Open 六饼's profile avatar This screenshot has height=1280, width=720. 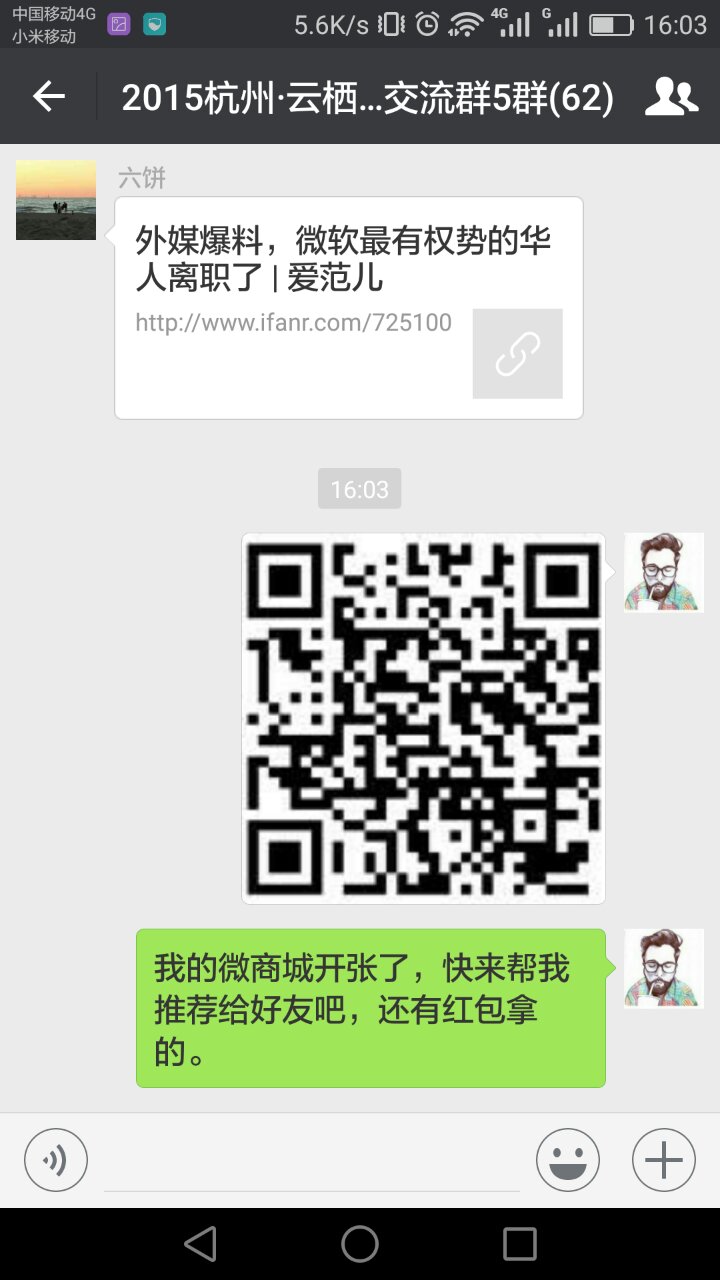point(56,200)
